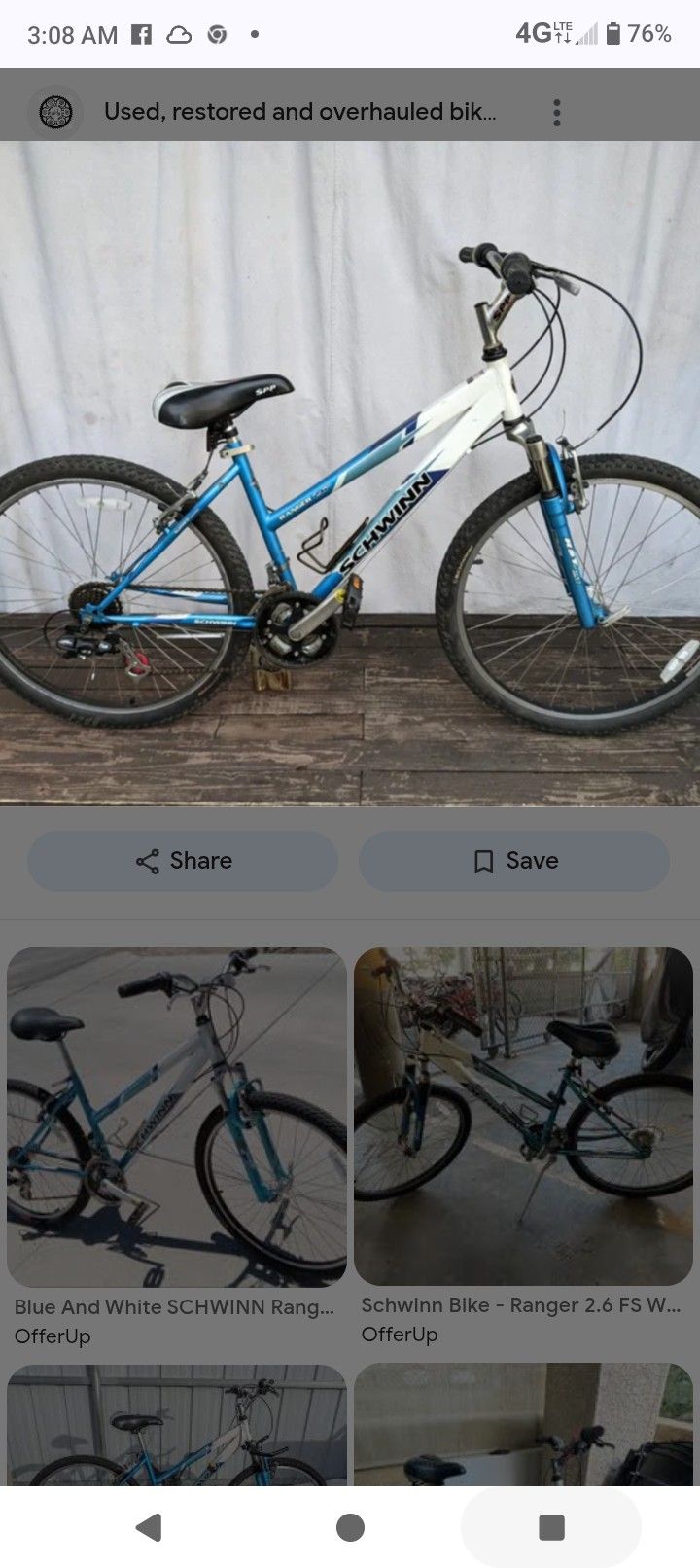Viewport: 700px width, 1568px height.
Task: Tap the Share icon inside the Share button
Action: point(147,861)
